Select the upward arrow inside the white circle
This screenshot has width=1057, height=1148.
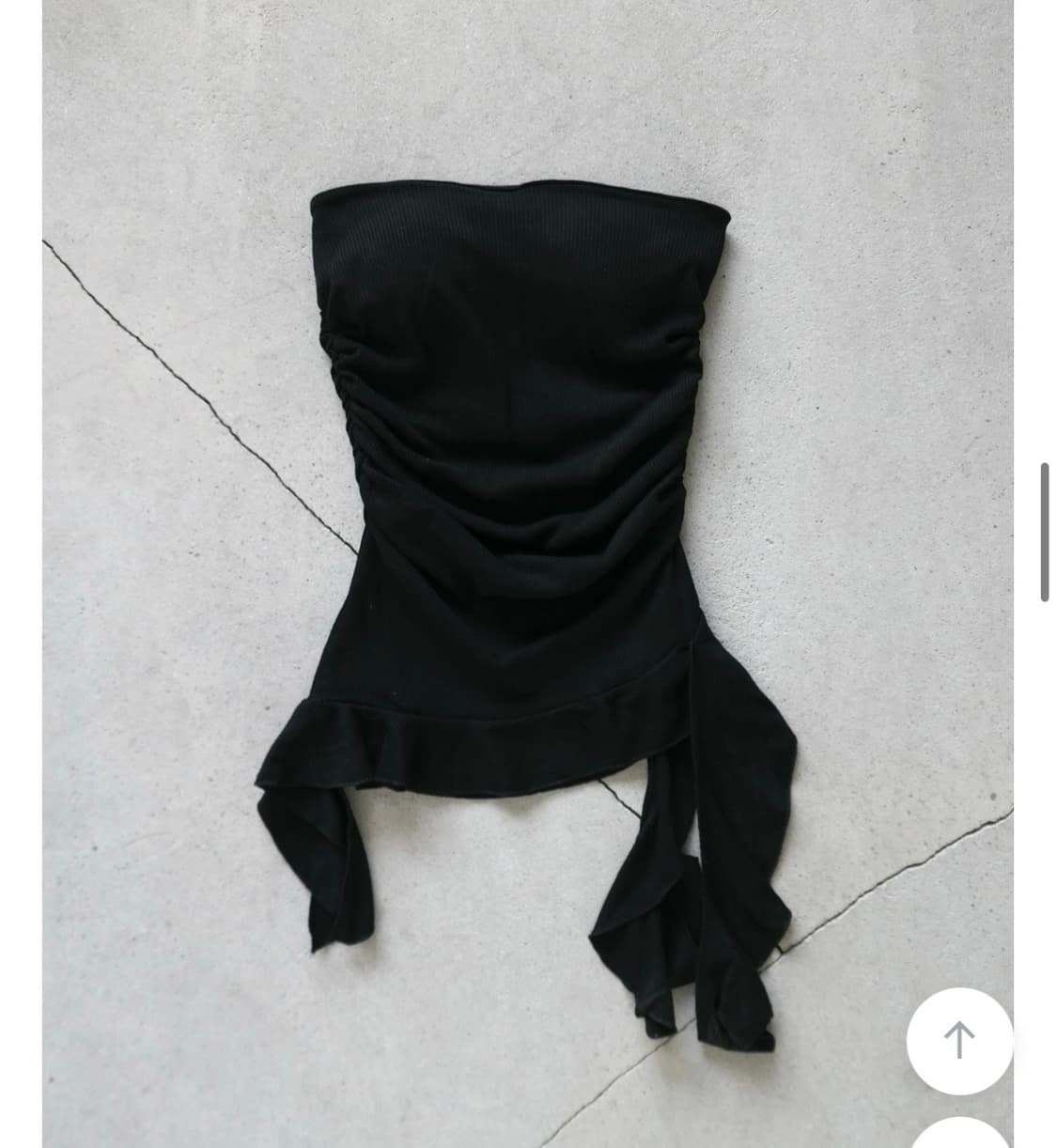957,1041
